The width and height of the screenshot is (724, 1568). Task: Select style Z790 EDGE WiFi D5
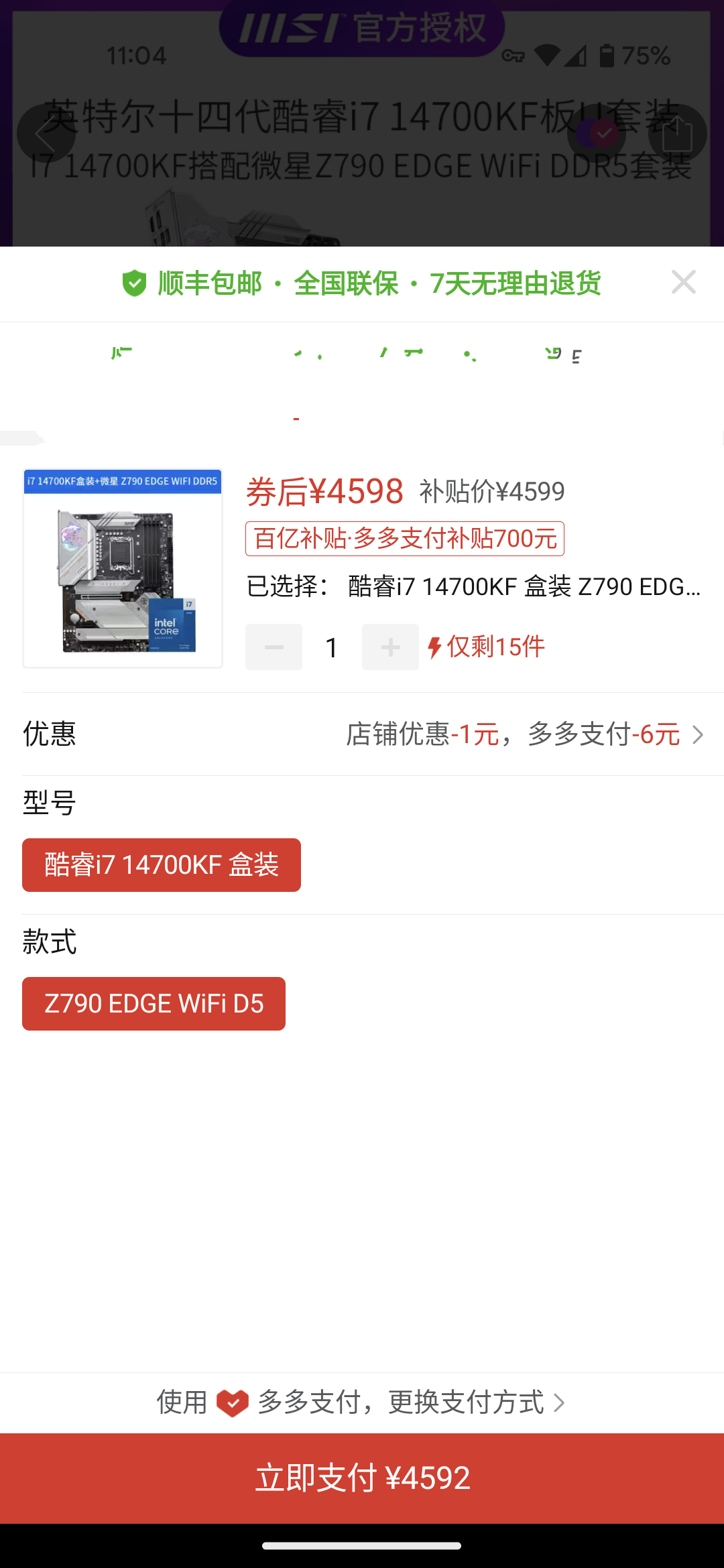pos(154,1004)
